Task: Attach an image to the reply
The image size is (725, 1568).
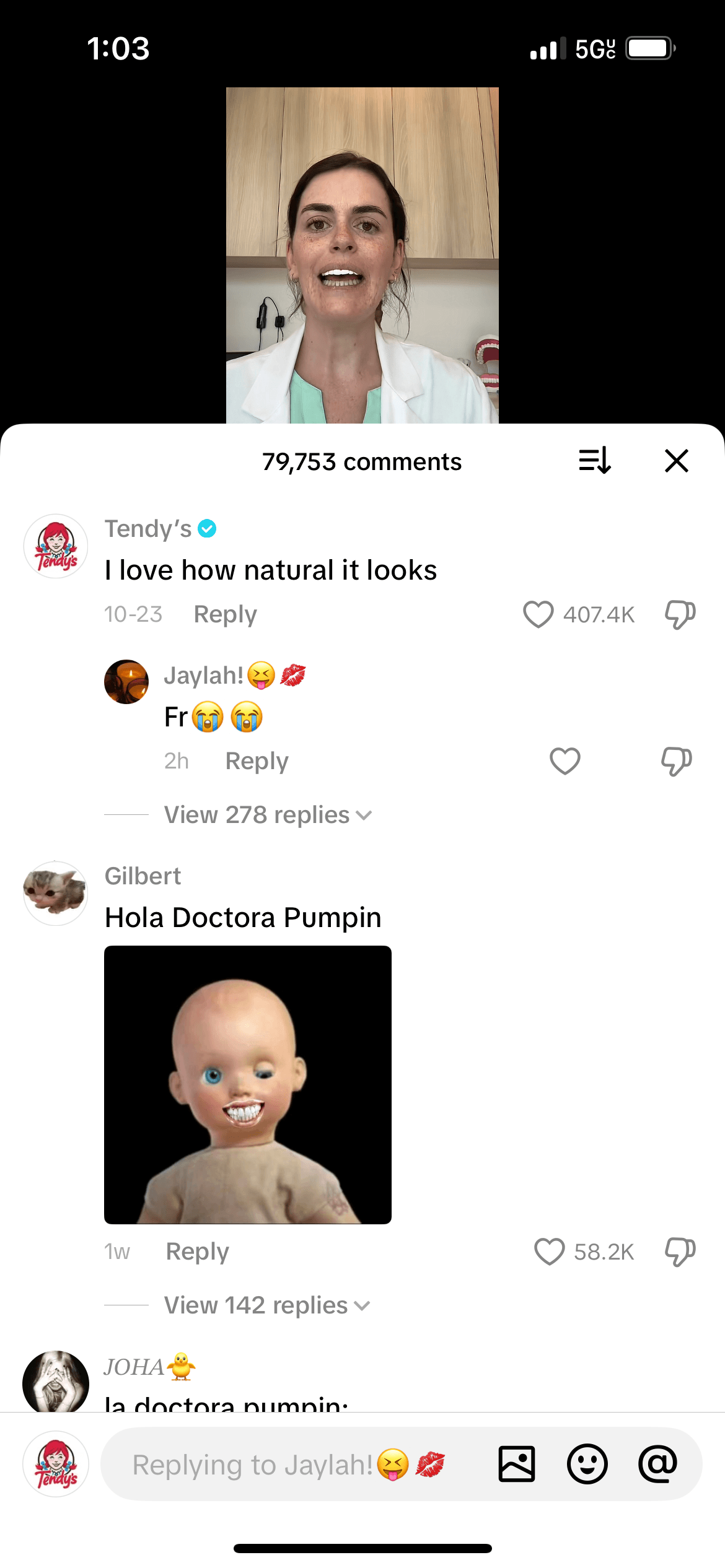Action: pyautogui.click(x=517, y=1465)
